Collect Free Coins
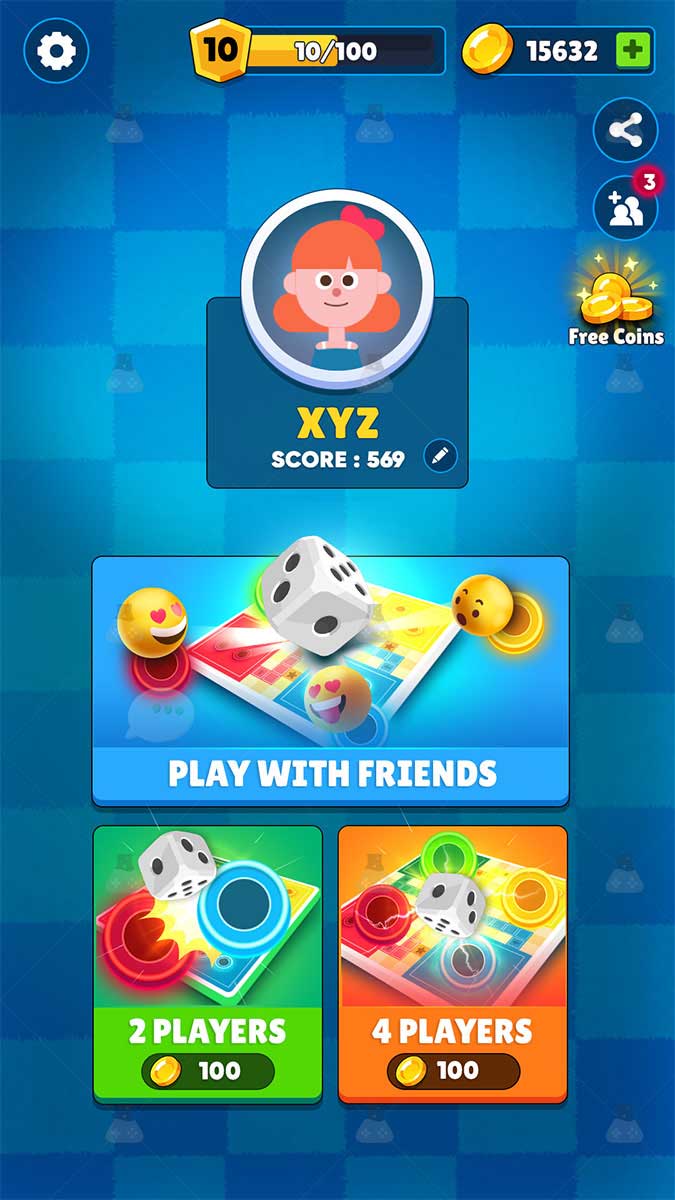 coord(616,301)
